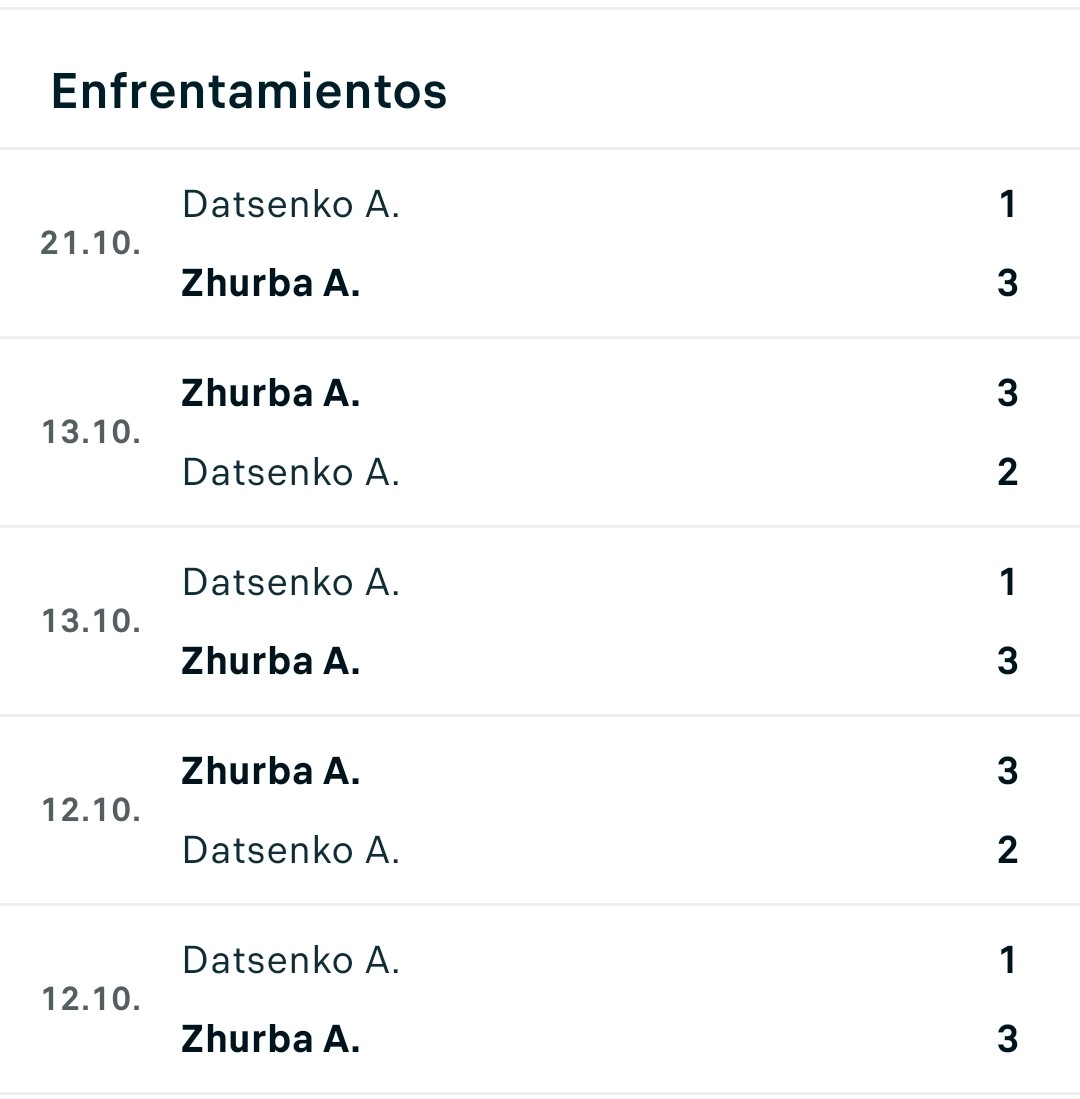Open the 13.10. match ending 3-2
Viewport: 1080px width, 1099px height.
(x=540, y=432)
